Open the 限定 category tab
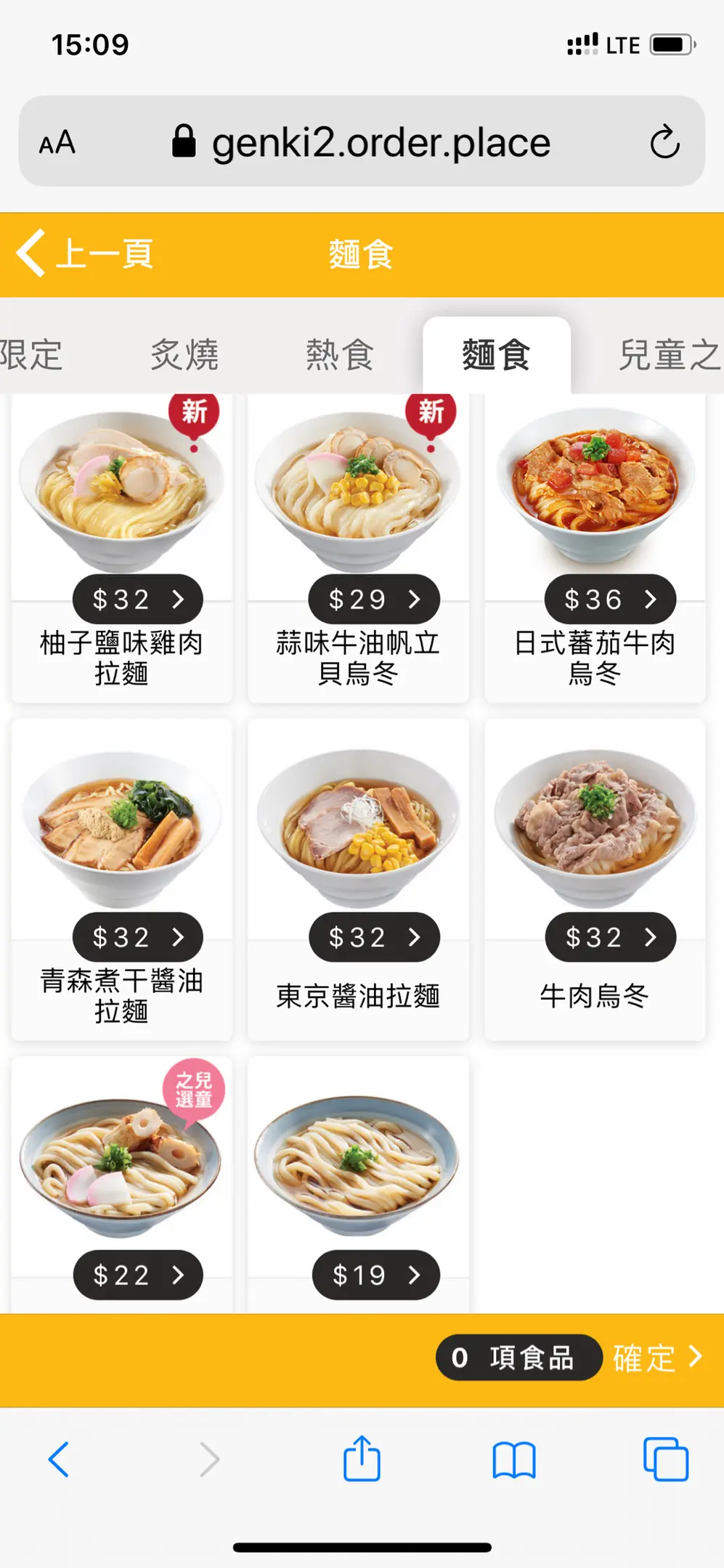This screenshot has height=1568, width=724. point(30,355)
